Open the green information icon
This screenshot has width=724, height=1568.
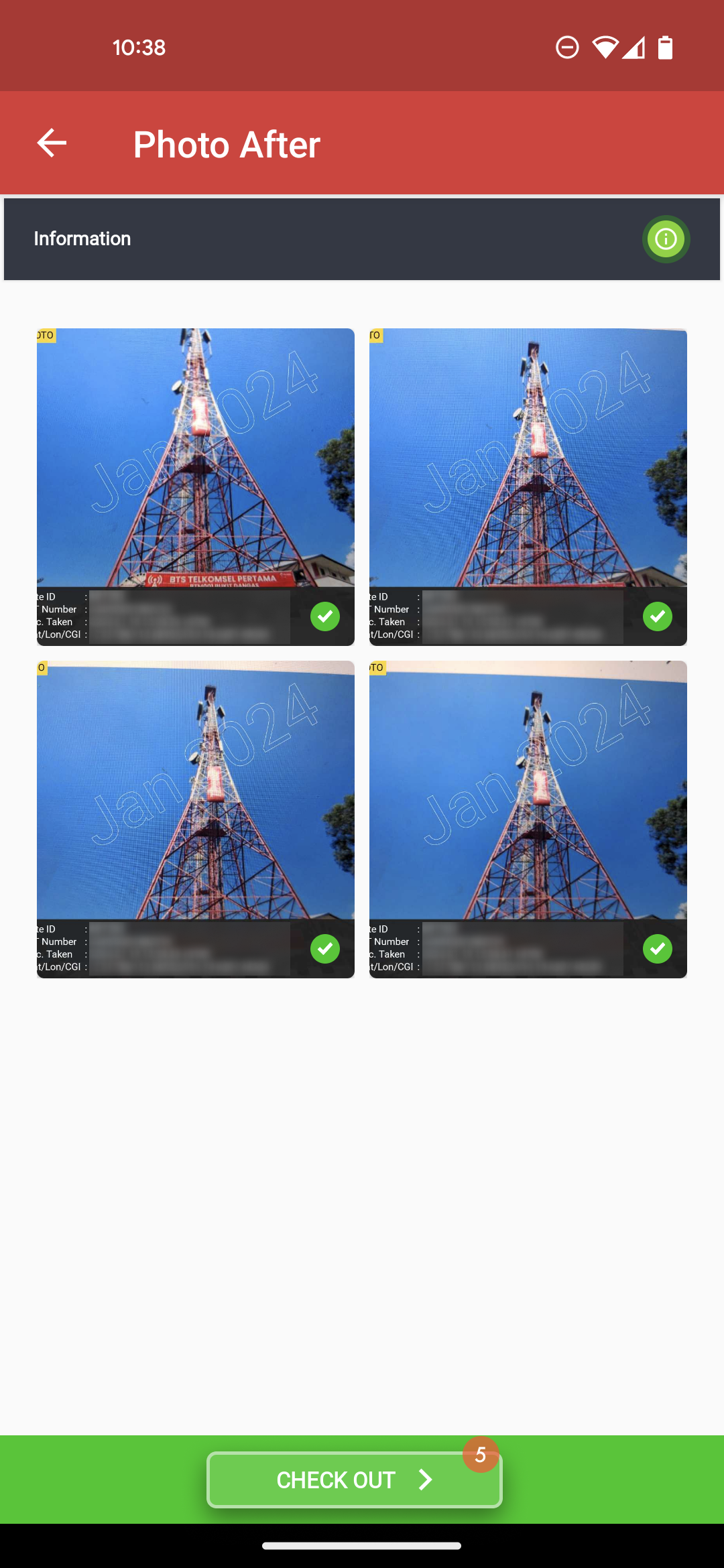pos(666,239)
